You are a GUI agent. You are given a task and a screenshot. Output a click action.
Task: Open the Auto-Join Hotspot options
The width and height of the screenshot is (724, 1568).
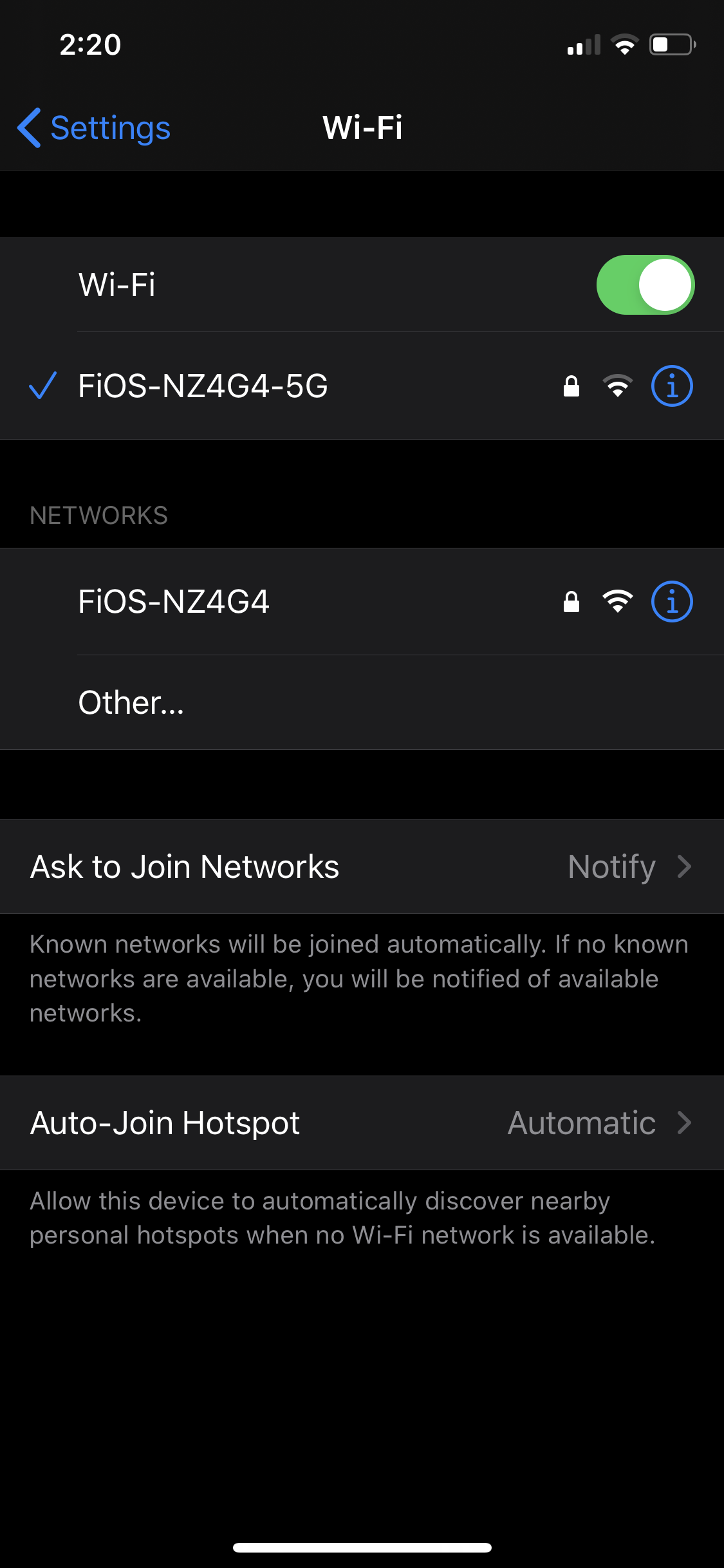(x=362, y=1123)
